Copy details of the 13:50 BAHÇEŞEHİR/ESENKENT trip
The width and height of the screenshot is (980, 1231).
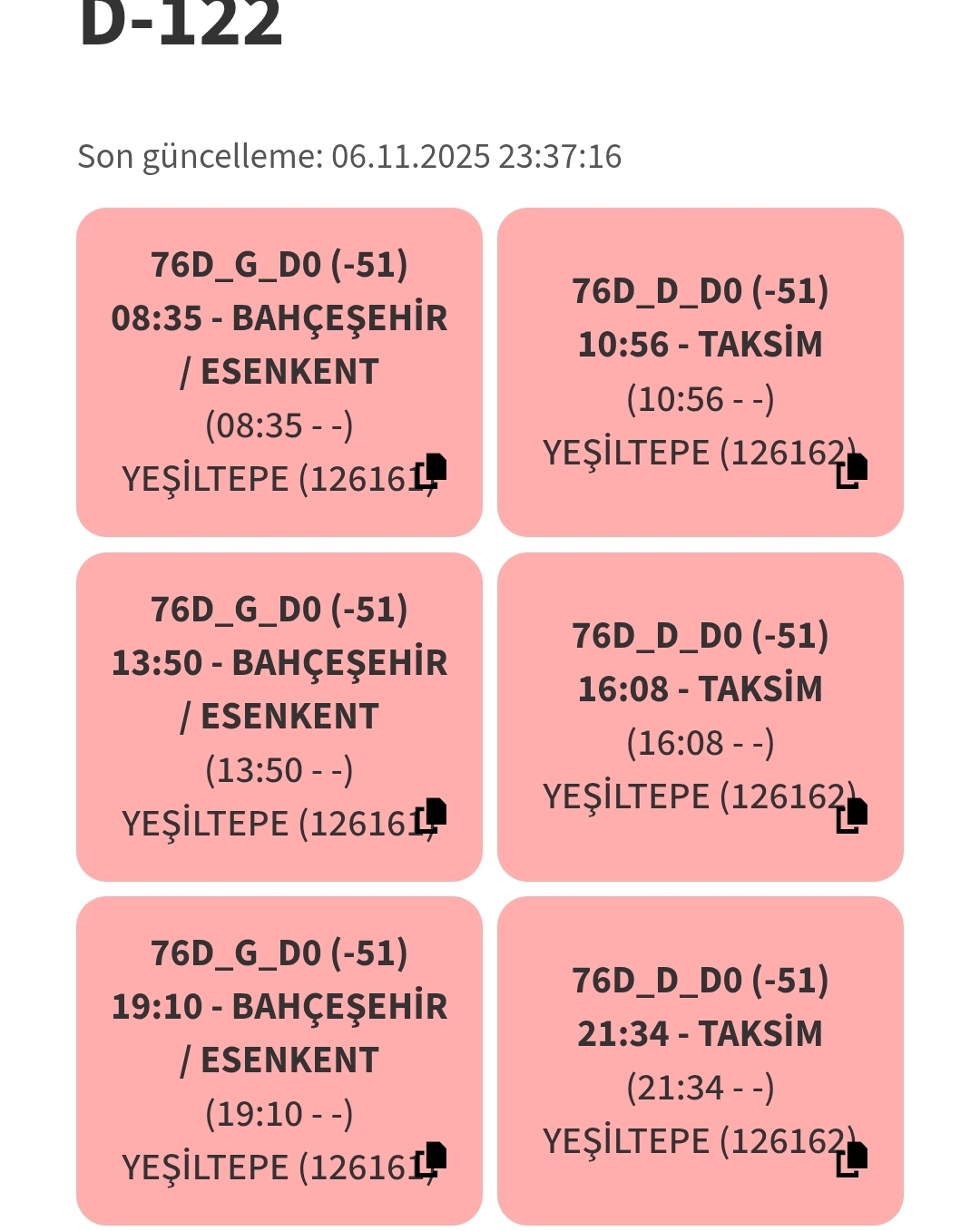[428, 817]
